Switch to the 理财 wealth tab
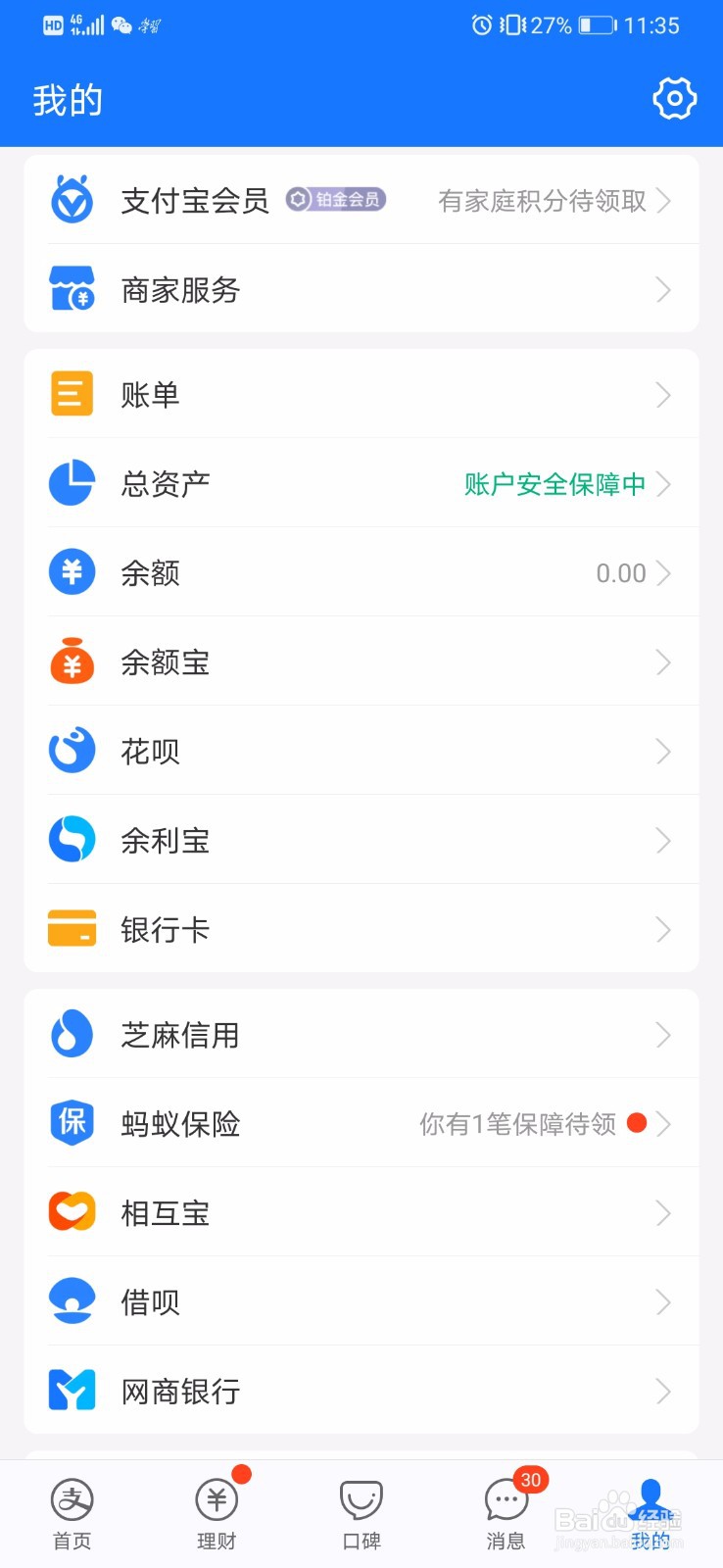The height and width of the screenshot is (1568, 723). pos(217,1514)
